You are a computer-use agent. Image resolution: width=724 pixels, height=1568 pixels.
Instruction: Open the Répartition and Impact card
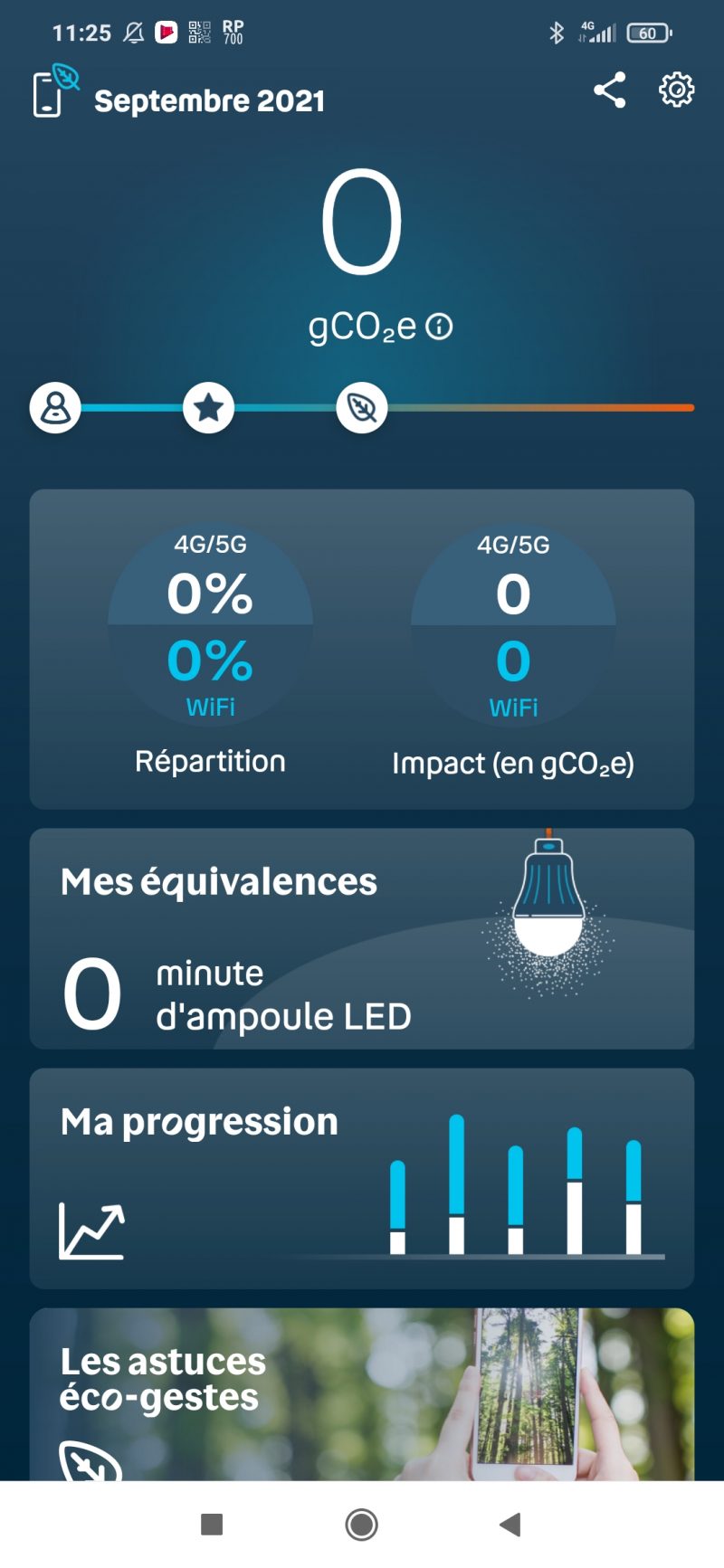(x=362, y=649)
